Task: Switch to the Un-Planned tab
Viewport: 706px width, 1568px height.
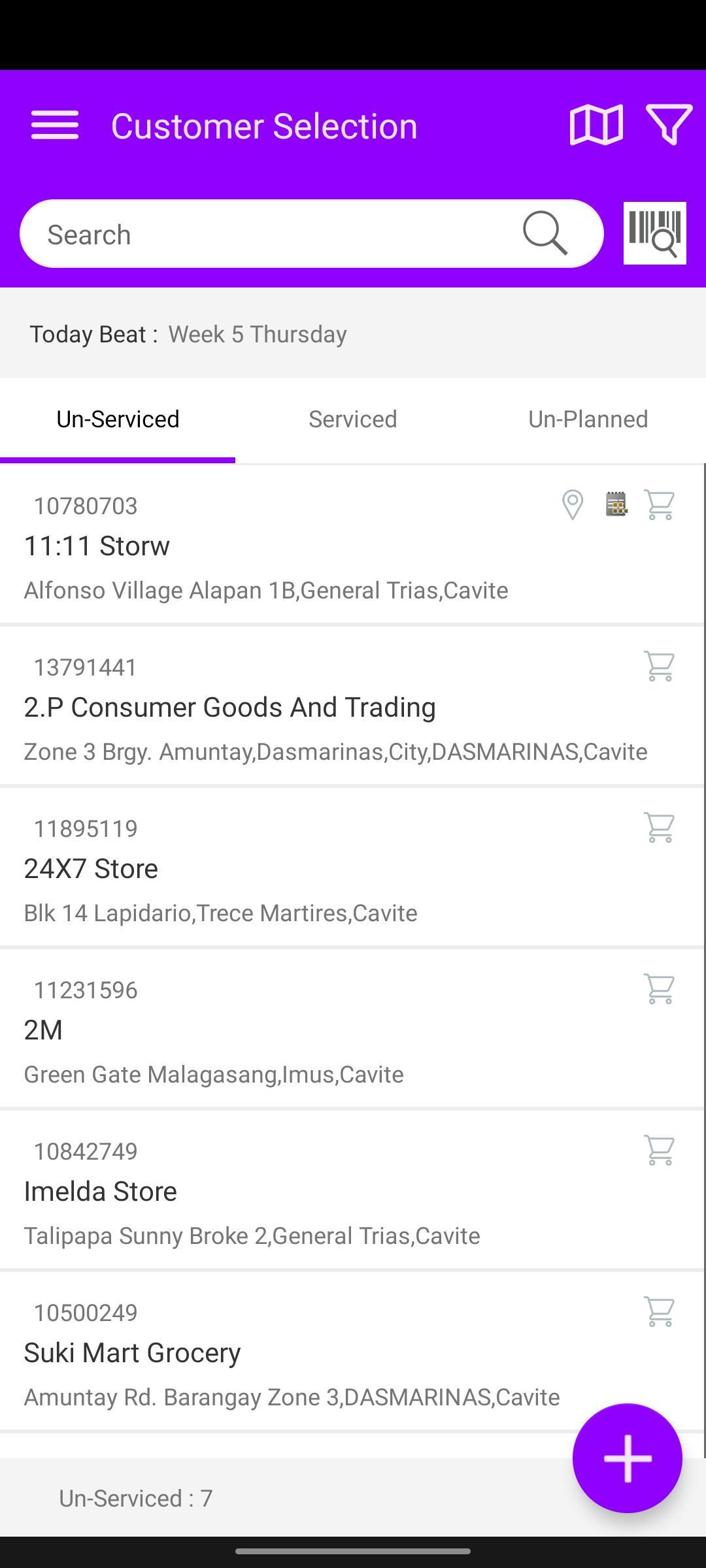Action: tap(588, 419)
